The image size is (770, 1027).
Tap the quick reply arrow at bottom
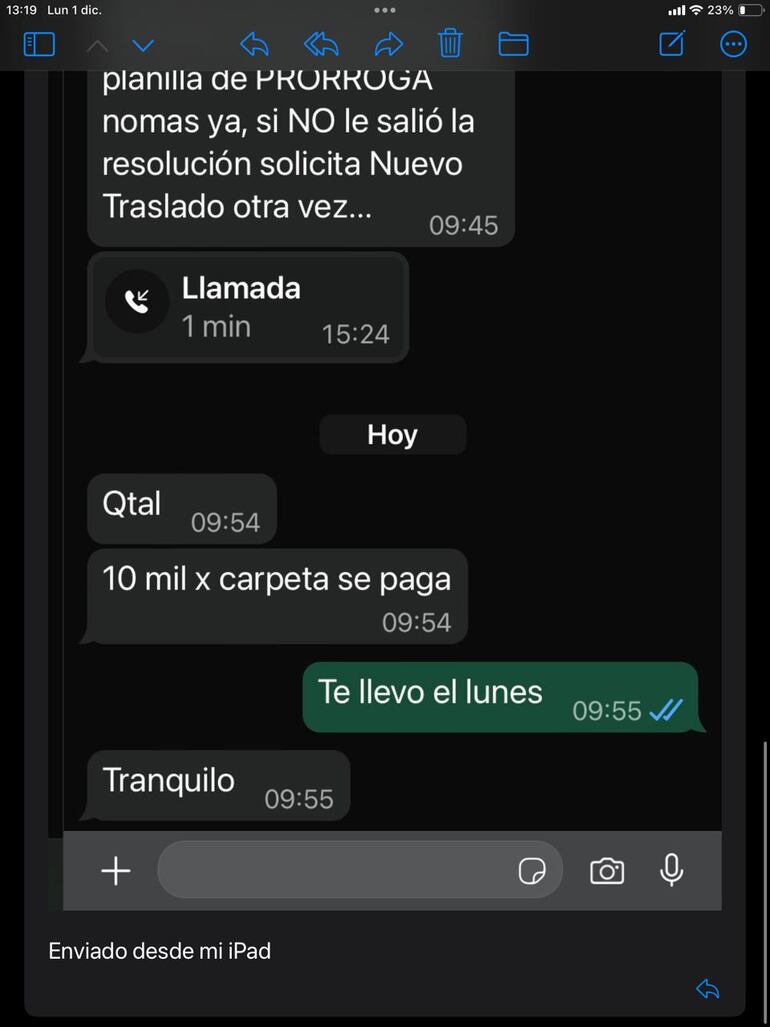tap(707, 989)
